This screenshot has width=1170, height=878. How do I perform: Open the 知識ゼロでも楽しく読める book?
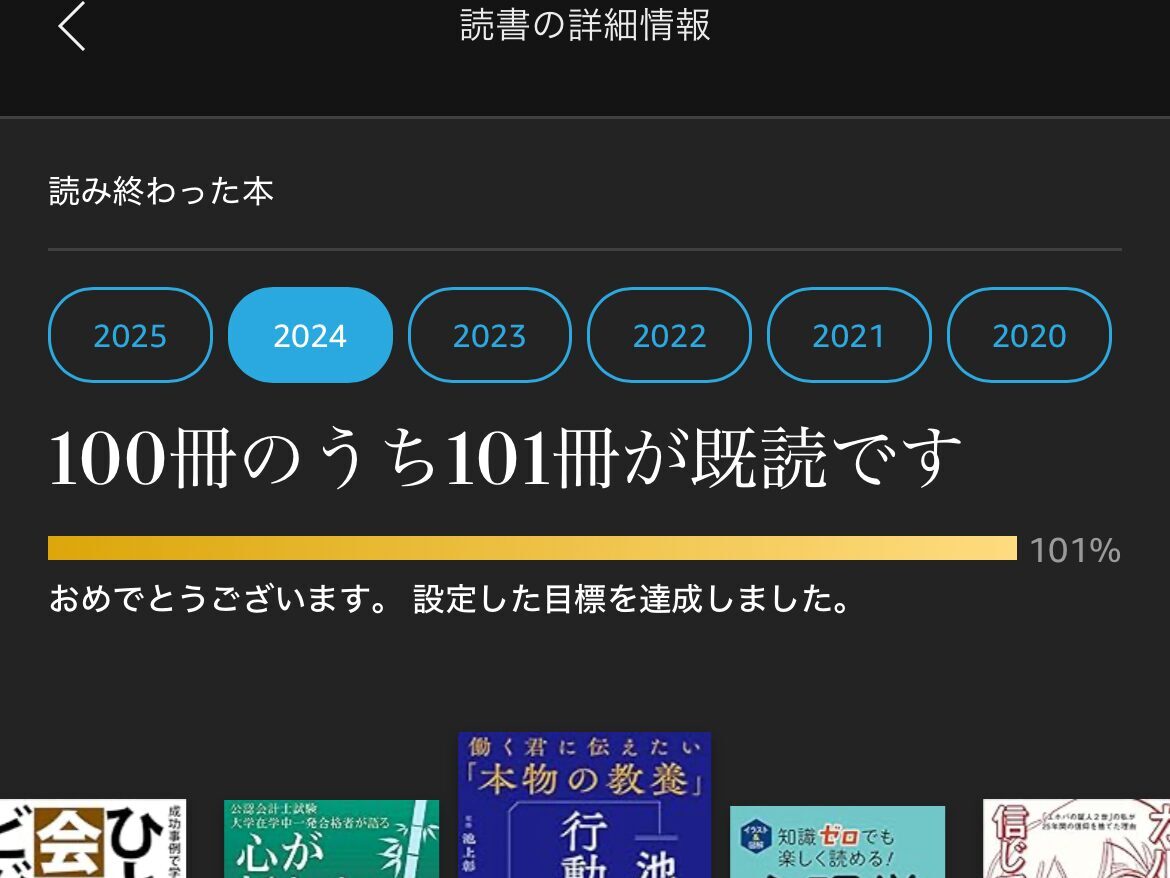837,842
